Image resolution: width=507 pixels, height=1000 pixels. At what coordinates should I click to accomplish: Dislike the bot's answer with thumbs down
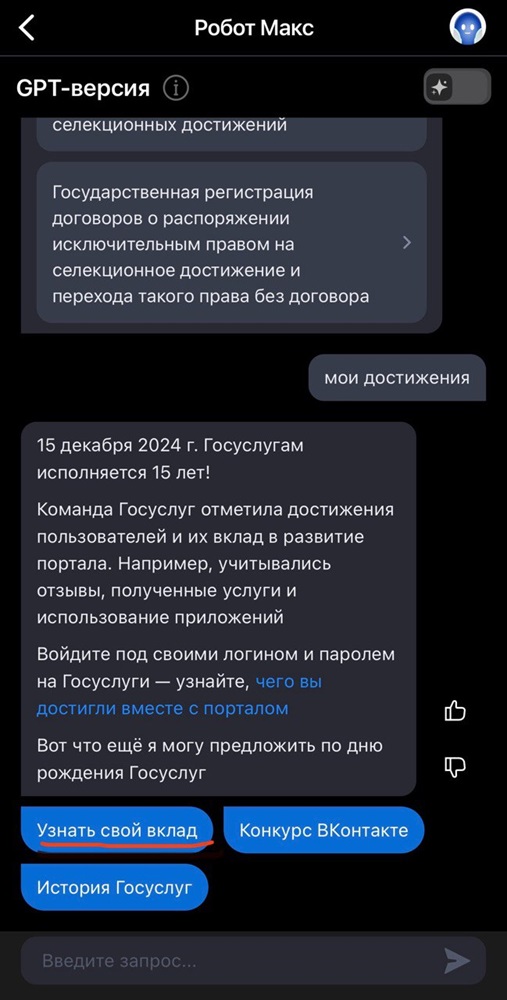coord(455,765)
